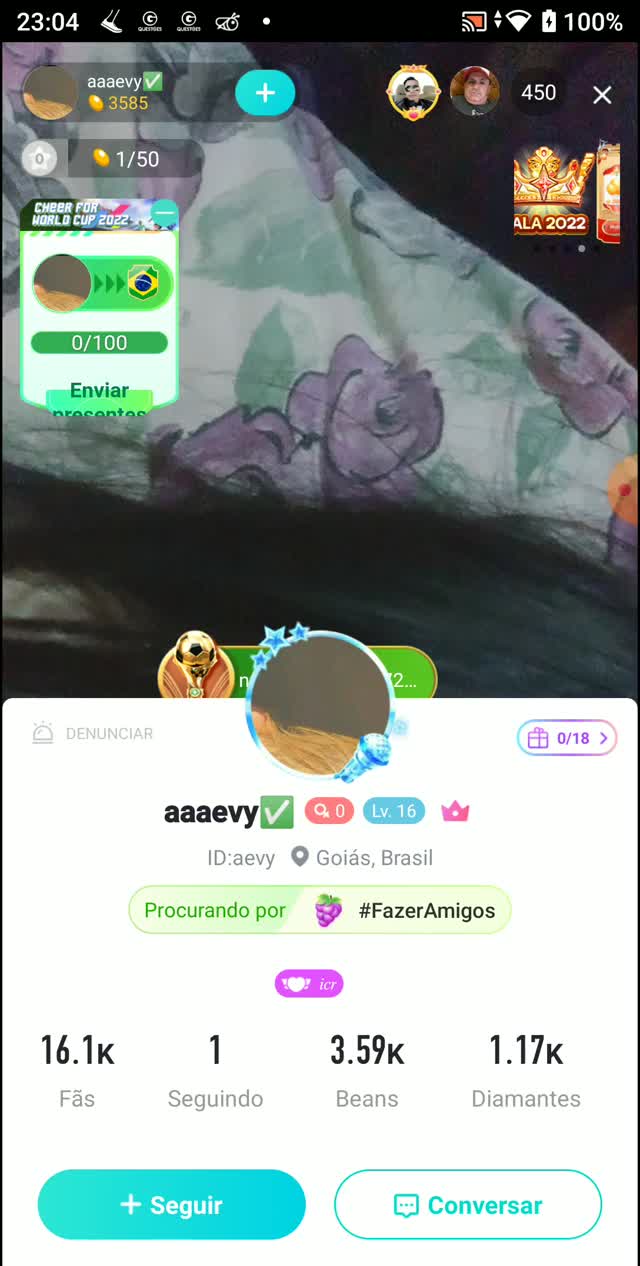640x1266 pixels.
Task: Tap the first top viewer avatar
Action: coord(412,92)
